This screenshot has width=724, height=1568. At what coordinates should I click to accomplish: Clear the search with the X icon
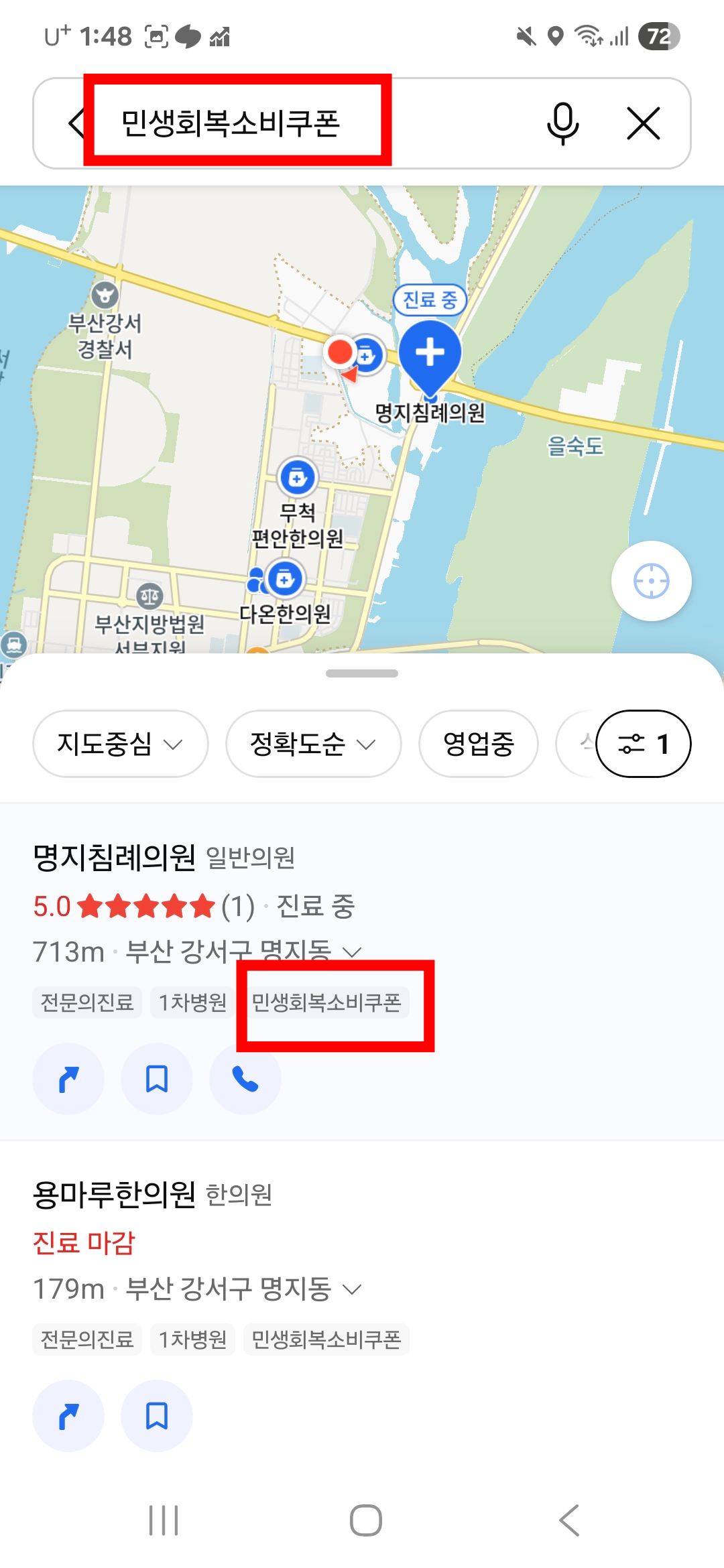pos(644,123)
